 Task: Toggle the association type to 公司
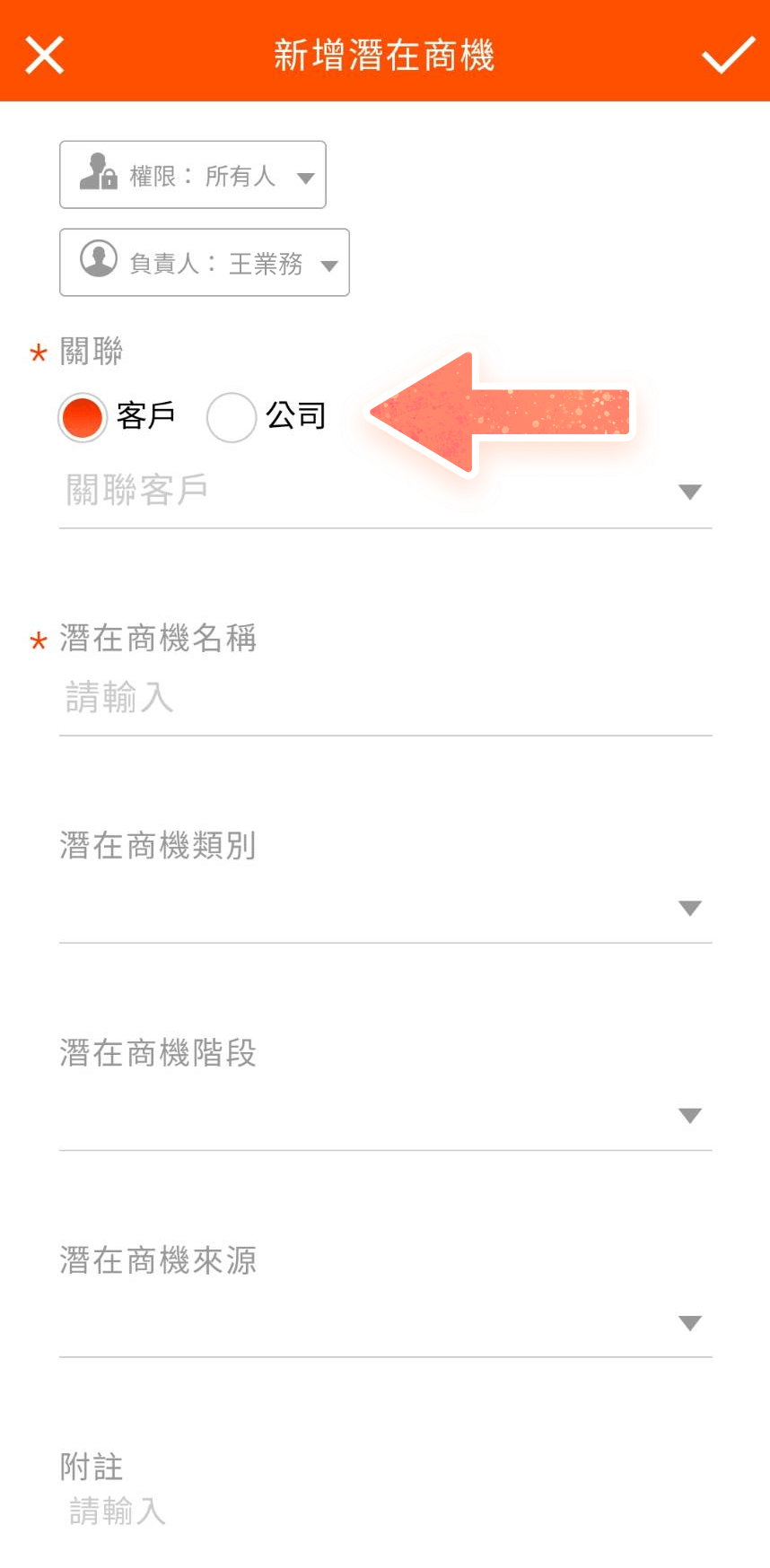pos(232,416)
